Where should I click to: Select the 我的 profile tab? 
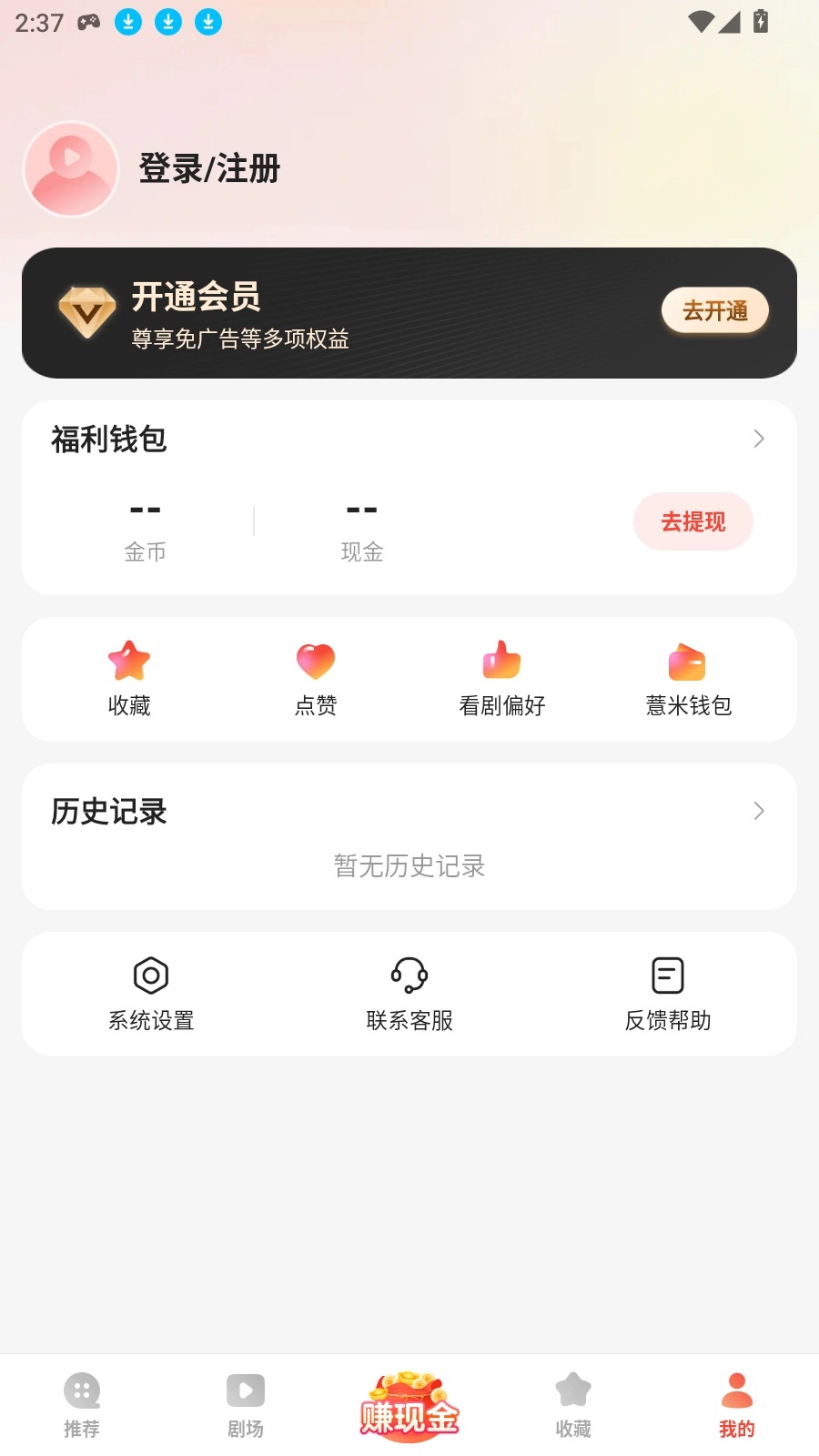click(x=737, y=1405)
